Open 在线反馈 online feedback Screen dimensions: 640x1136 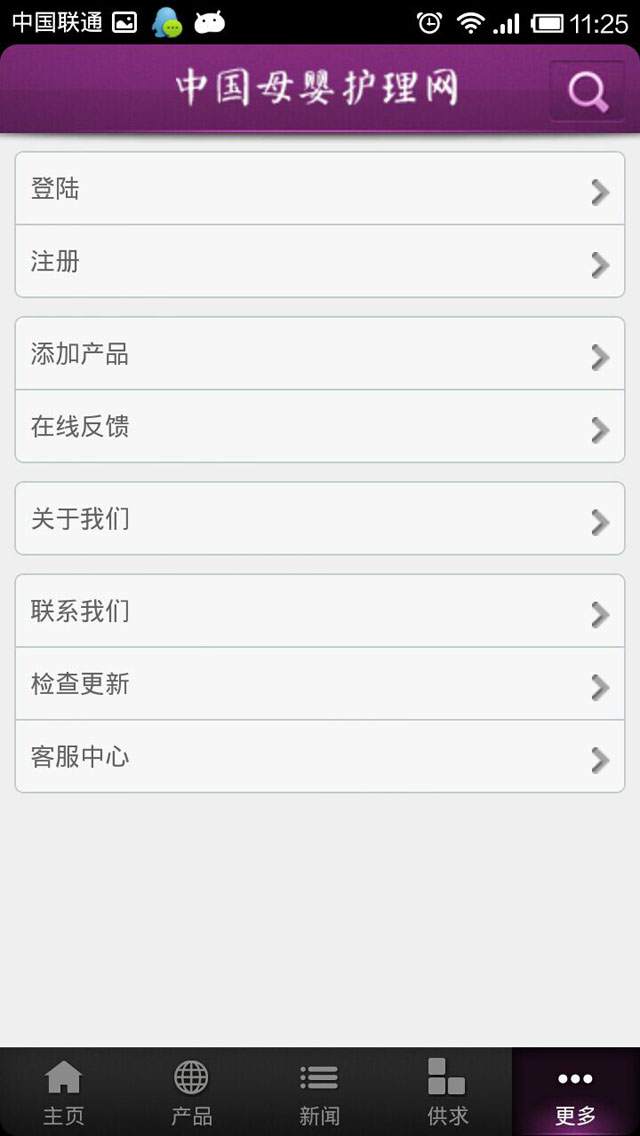point(320,427)
